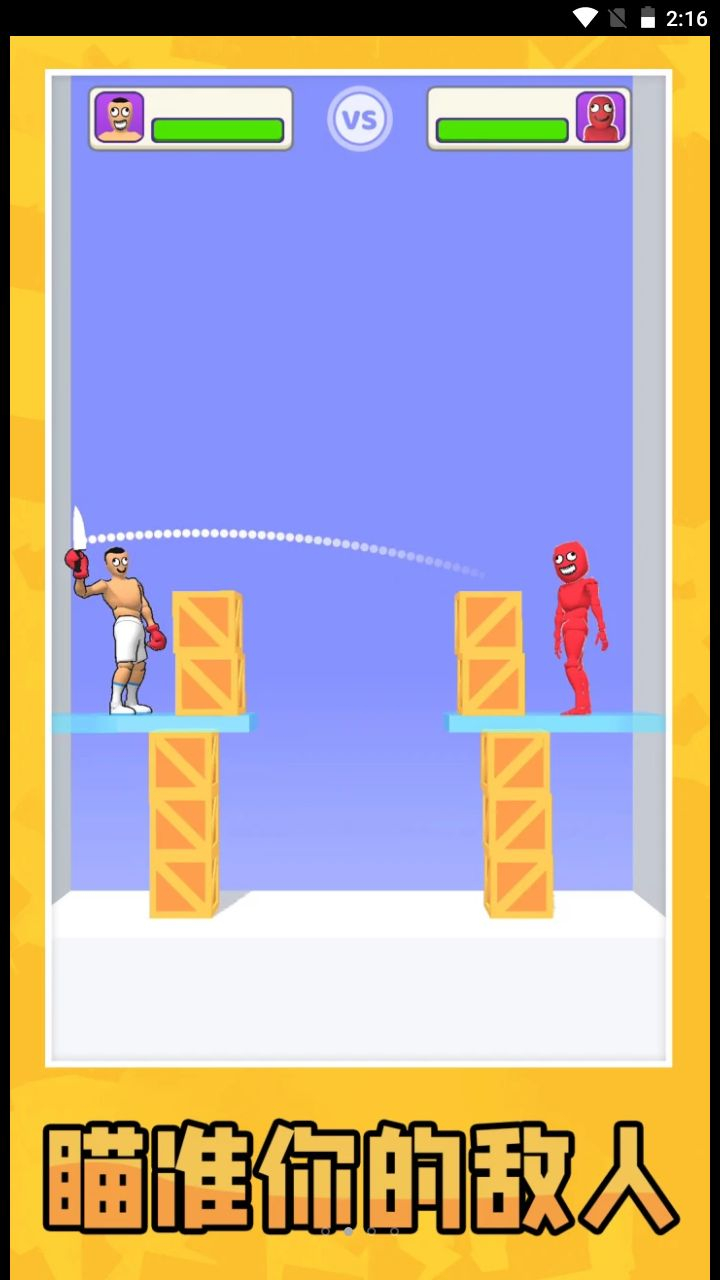Tap the game preview image to close viewer
The height and width of the screenshot is (1280, 720).
(360, 400)
